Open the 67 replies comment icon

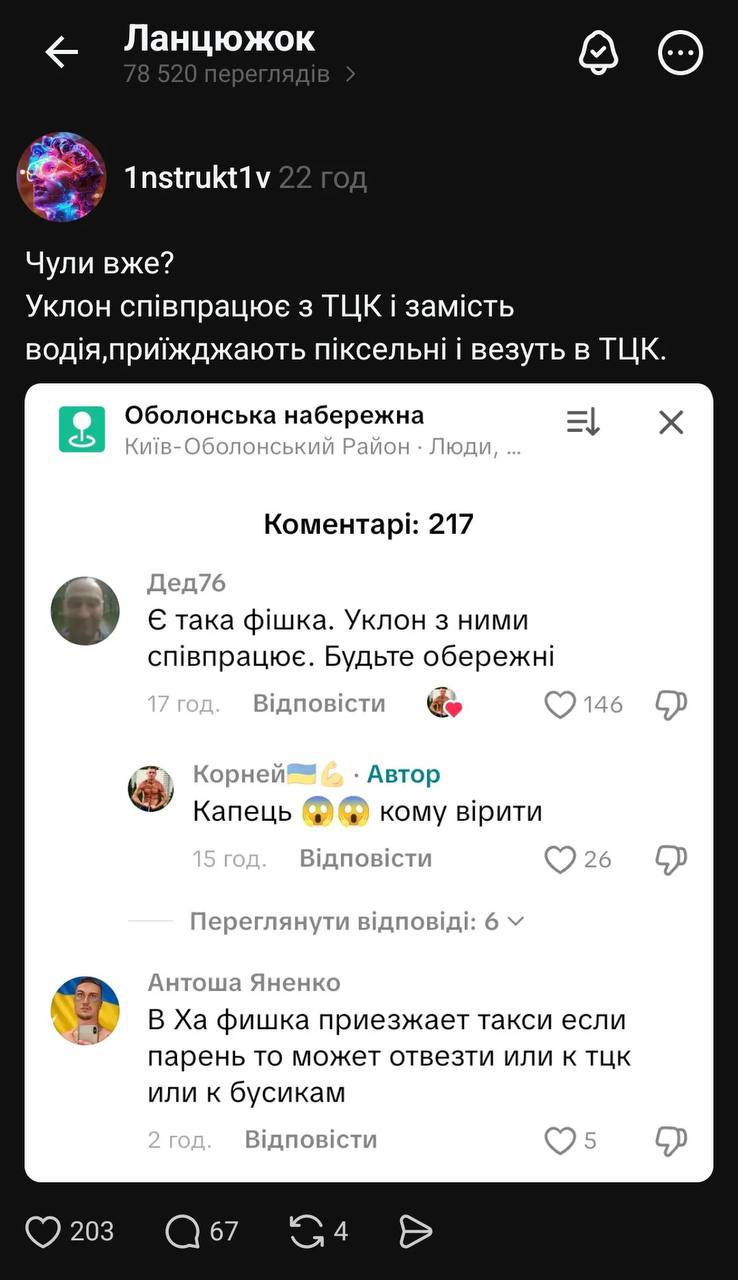182,1231
